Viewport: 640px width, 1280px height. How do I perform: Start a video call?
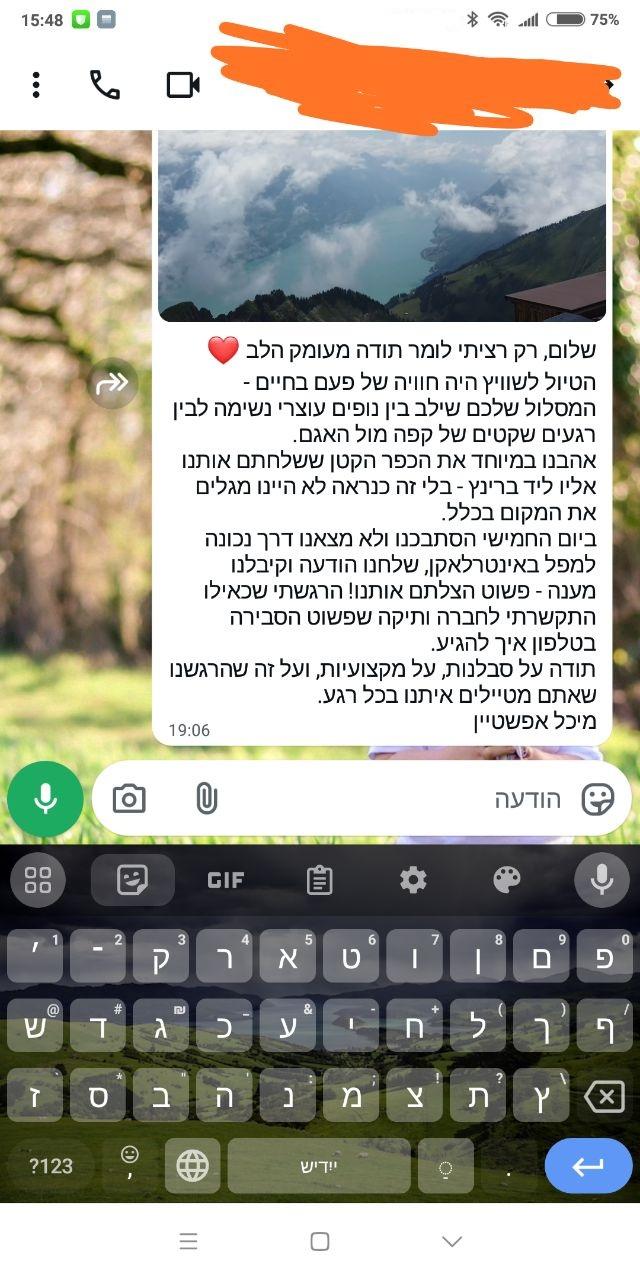click(x=183, y=85)
